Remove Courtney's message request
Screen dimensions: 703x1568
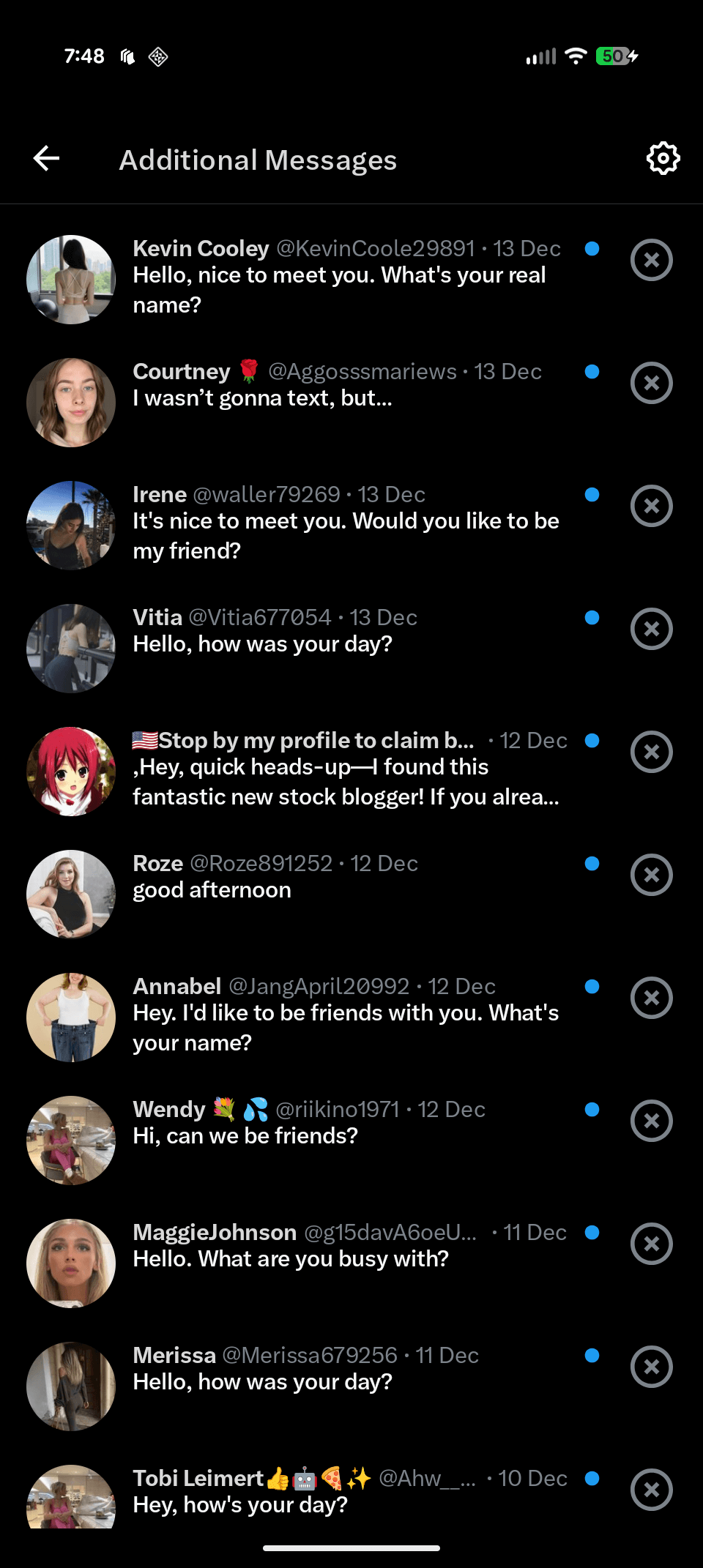coord(651,383)
